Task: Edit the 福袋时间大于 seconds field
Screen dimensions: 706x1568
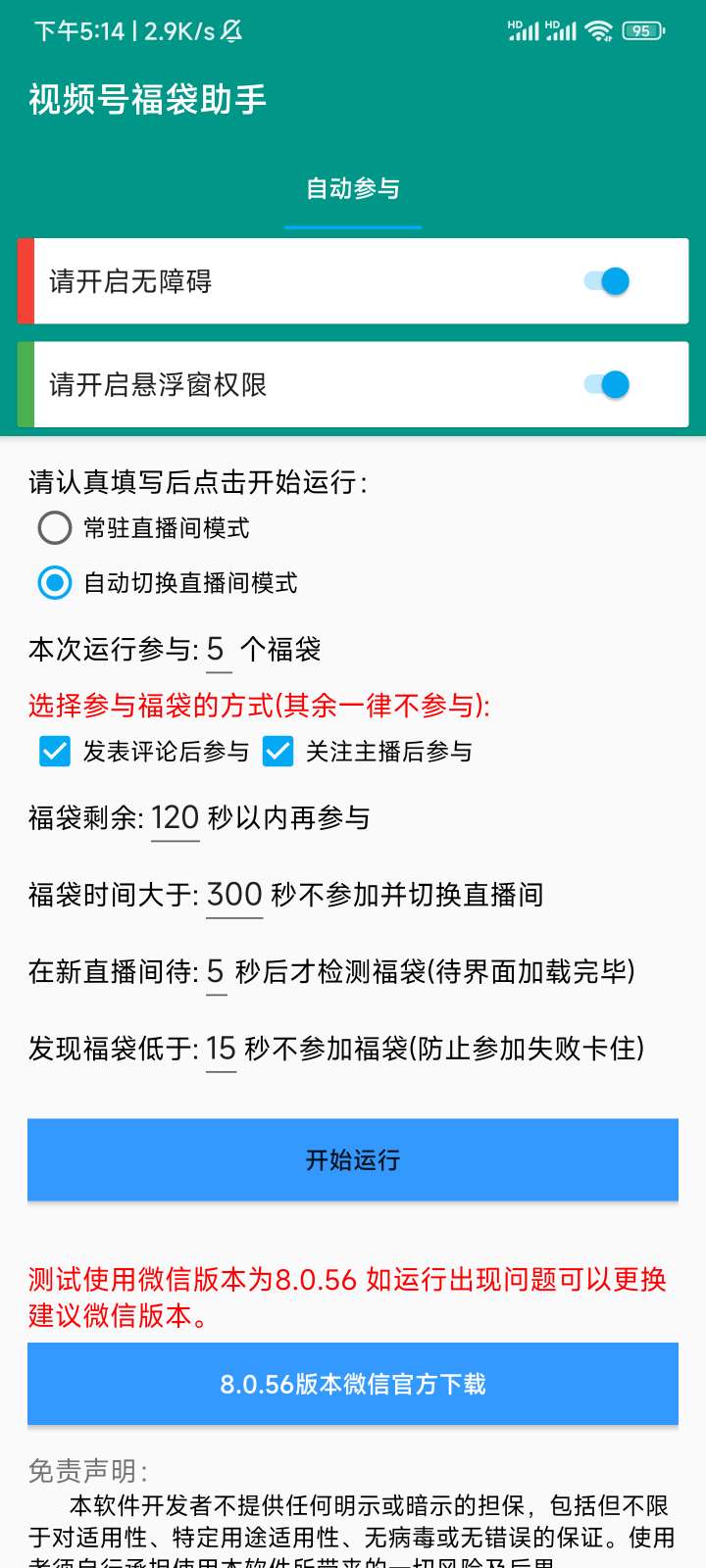Action: click(234, 895)
